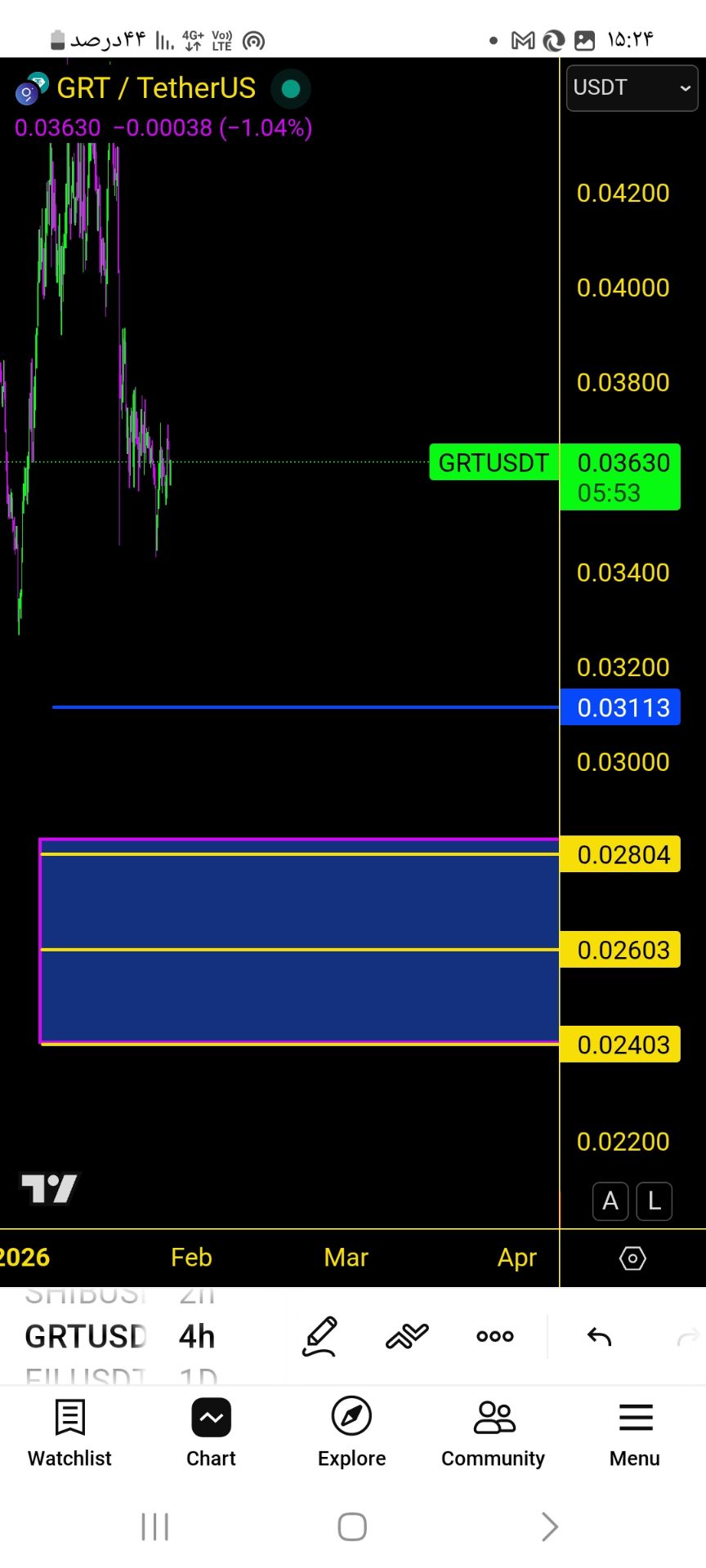
Task: Undo the last chart action
Action: pyautogui.click(x=599, y=1337)
